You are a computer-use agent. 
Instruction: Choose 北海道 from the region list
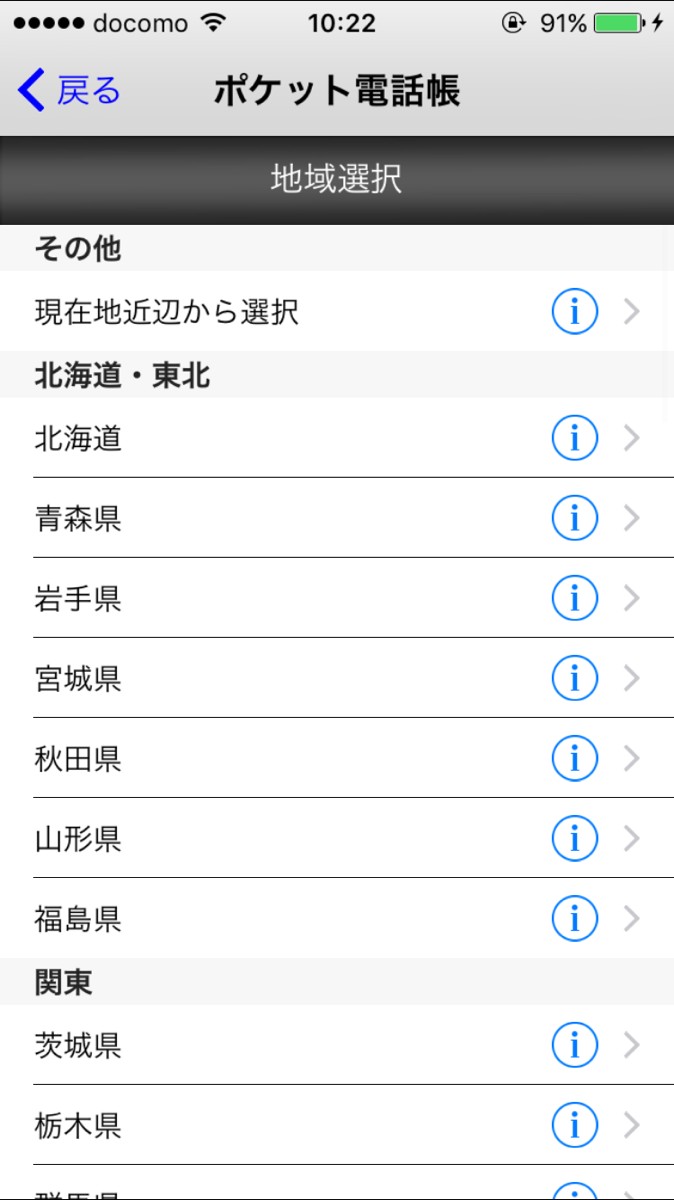[x=78, y=438]
